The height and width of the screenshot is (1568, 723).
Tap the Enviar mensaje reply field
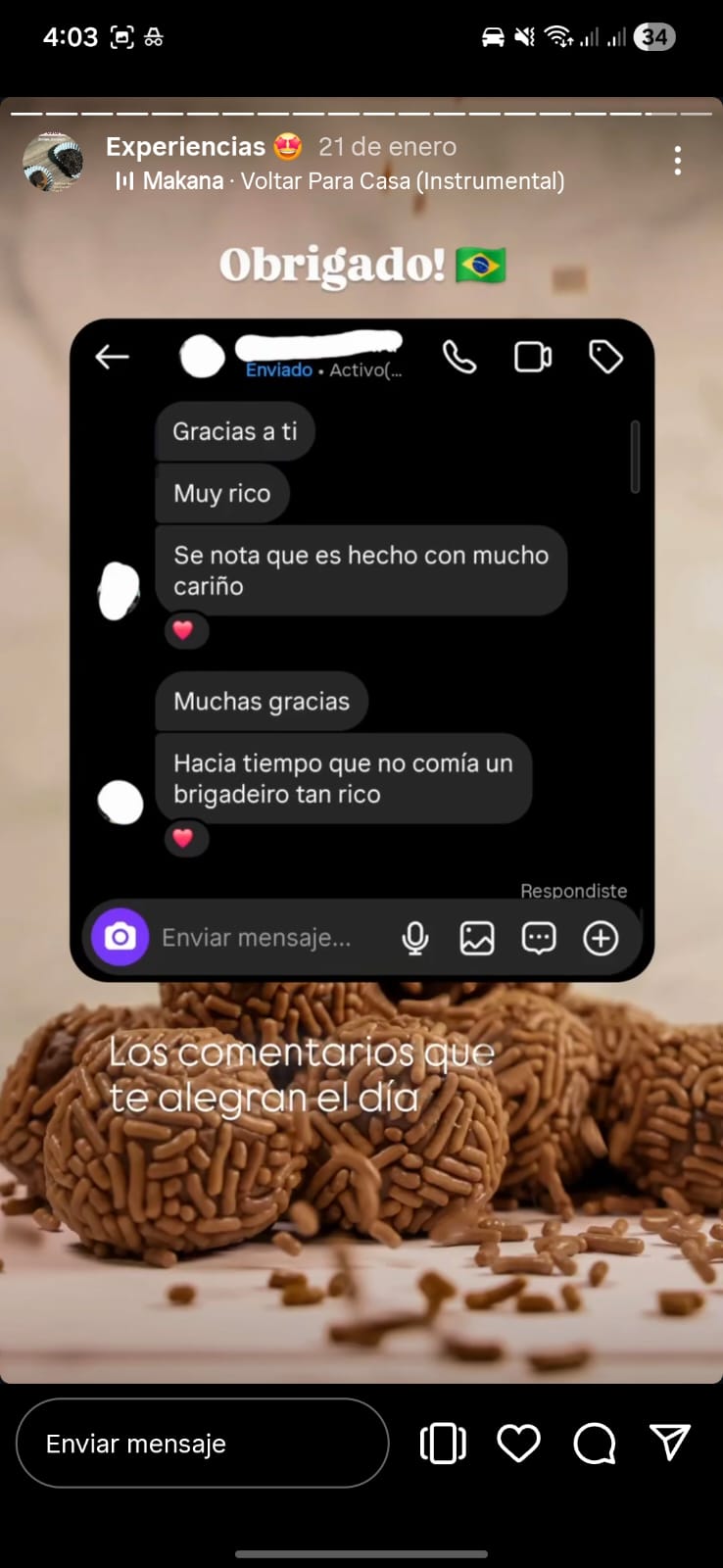(202, 1443)
